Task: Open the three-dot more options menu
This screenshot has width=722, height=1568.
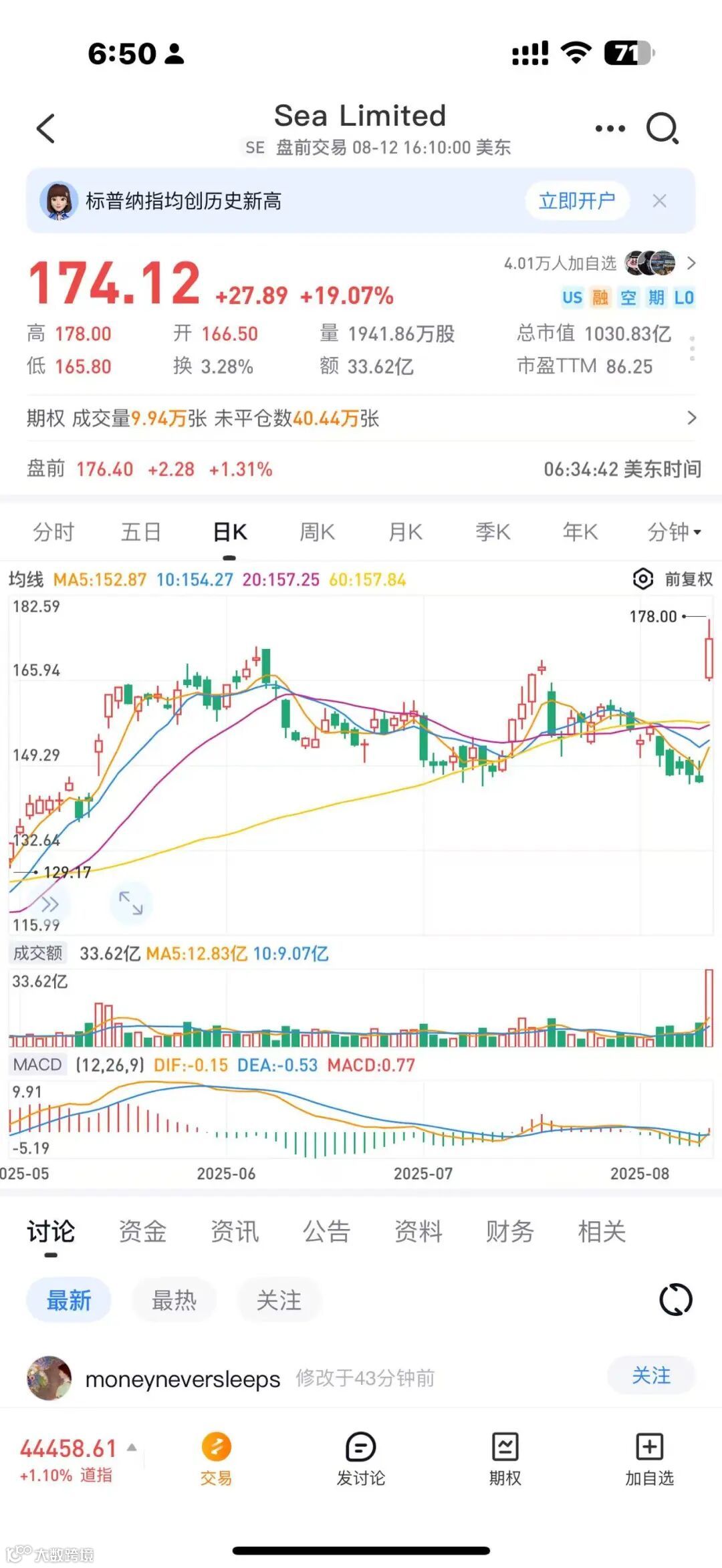Action: [610, 128]
